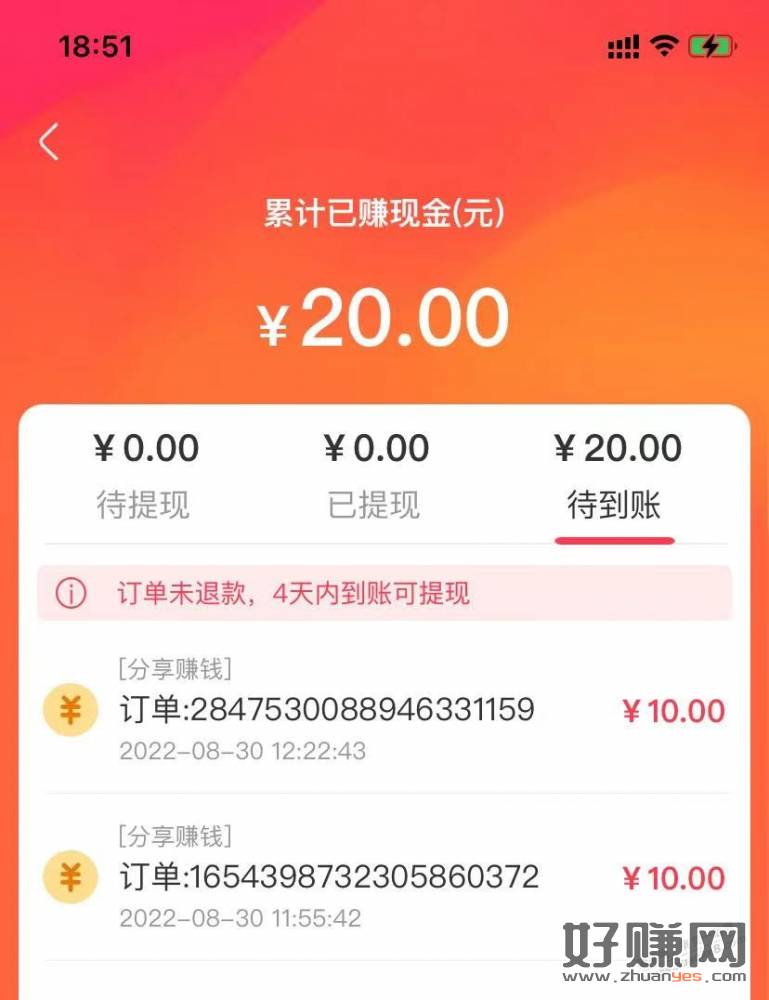Switch to the 待提现 tab
Image resolution: width=769 pixels, height=1000 pixels.
tap(144, 478)
